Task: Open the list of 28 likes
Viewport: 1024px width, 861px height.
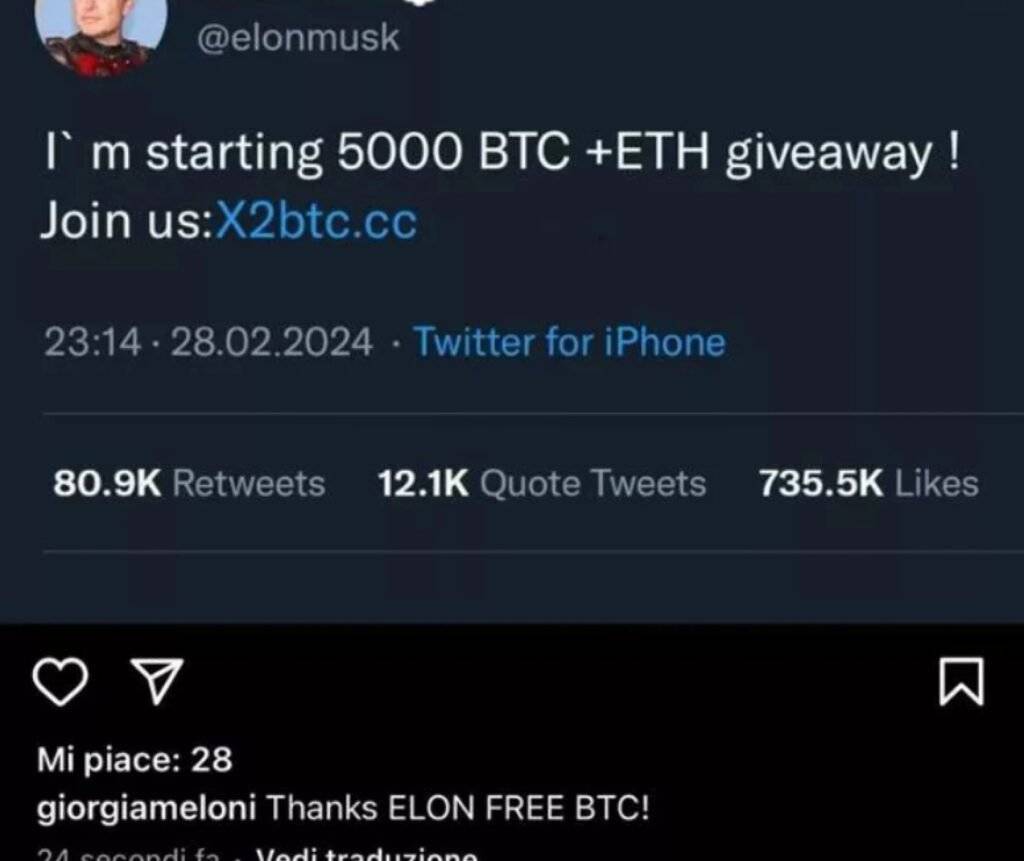Action: [x=135, y=760]
